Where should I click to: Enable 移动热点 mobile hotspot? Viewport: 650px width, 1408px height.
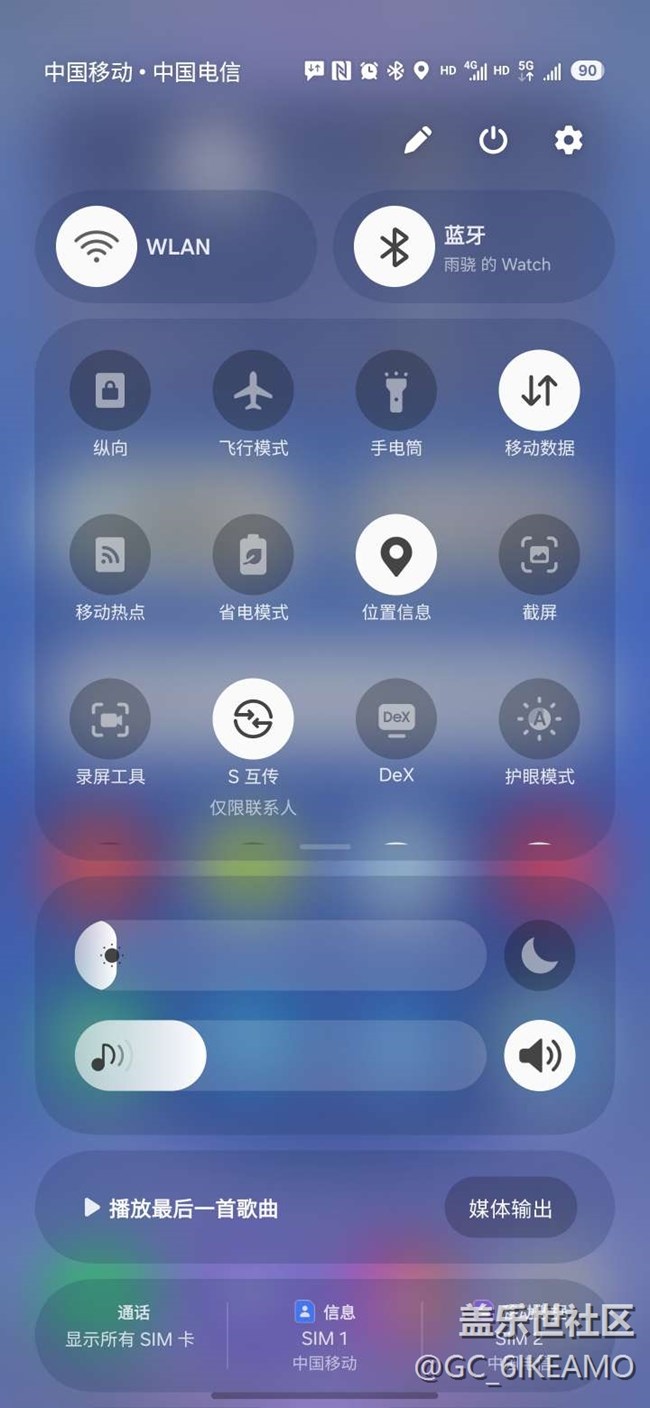point(110,555)
